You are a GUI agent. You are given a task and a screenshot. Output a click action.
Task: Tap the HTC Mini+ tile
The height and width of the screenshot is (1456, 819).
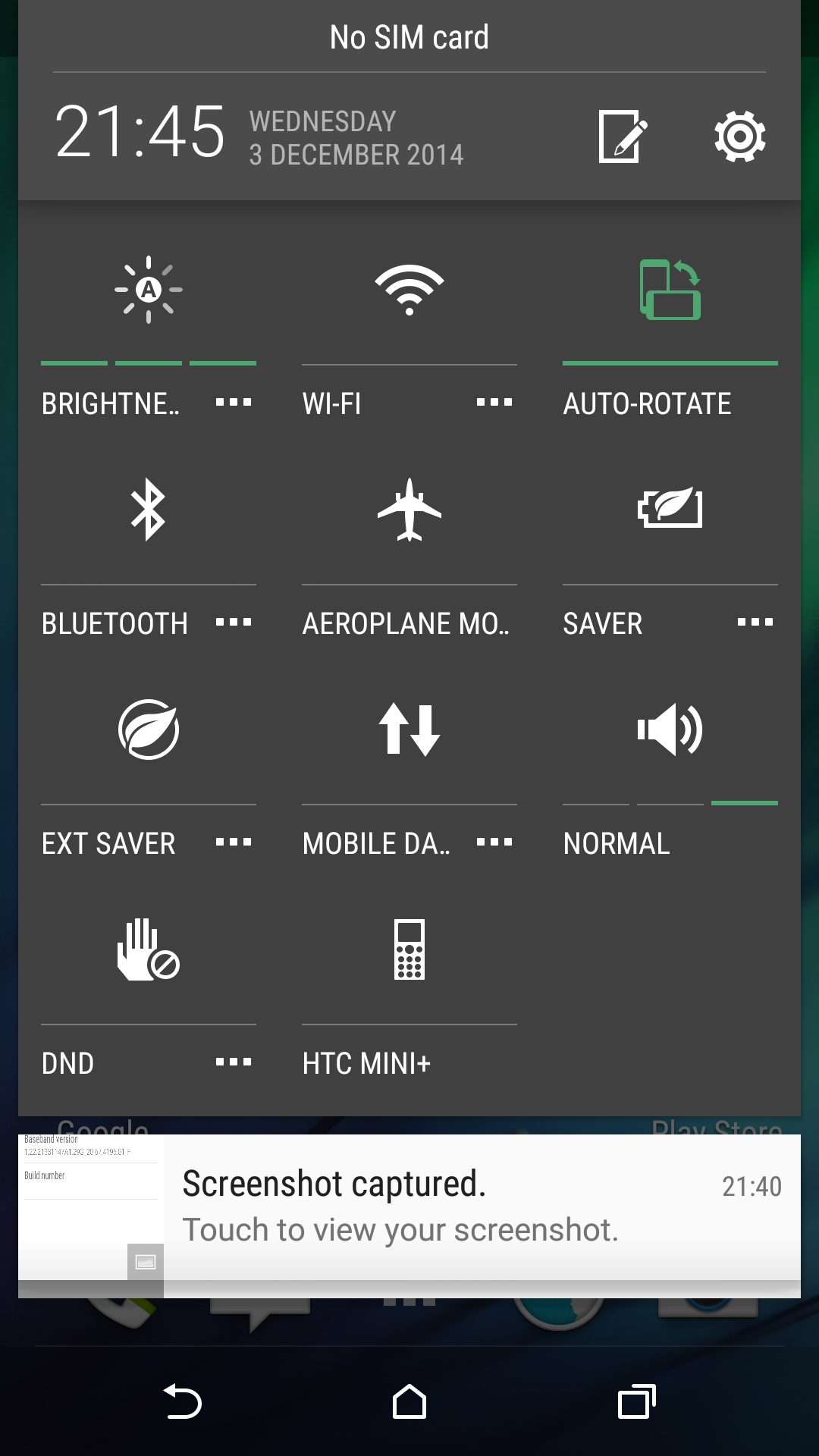pos(409,949)
